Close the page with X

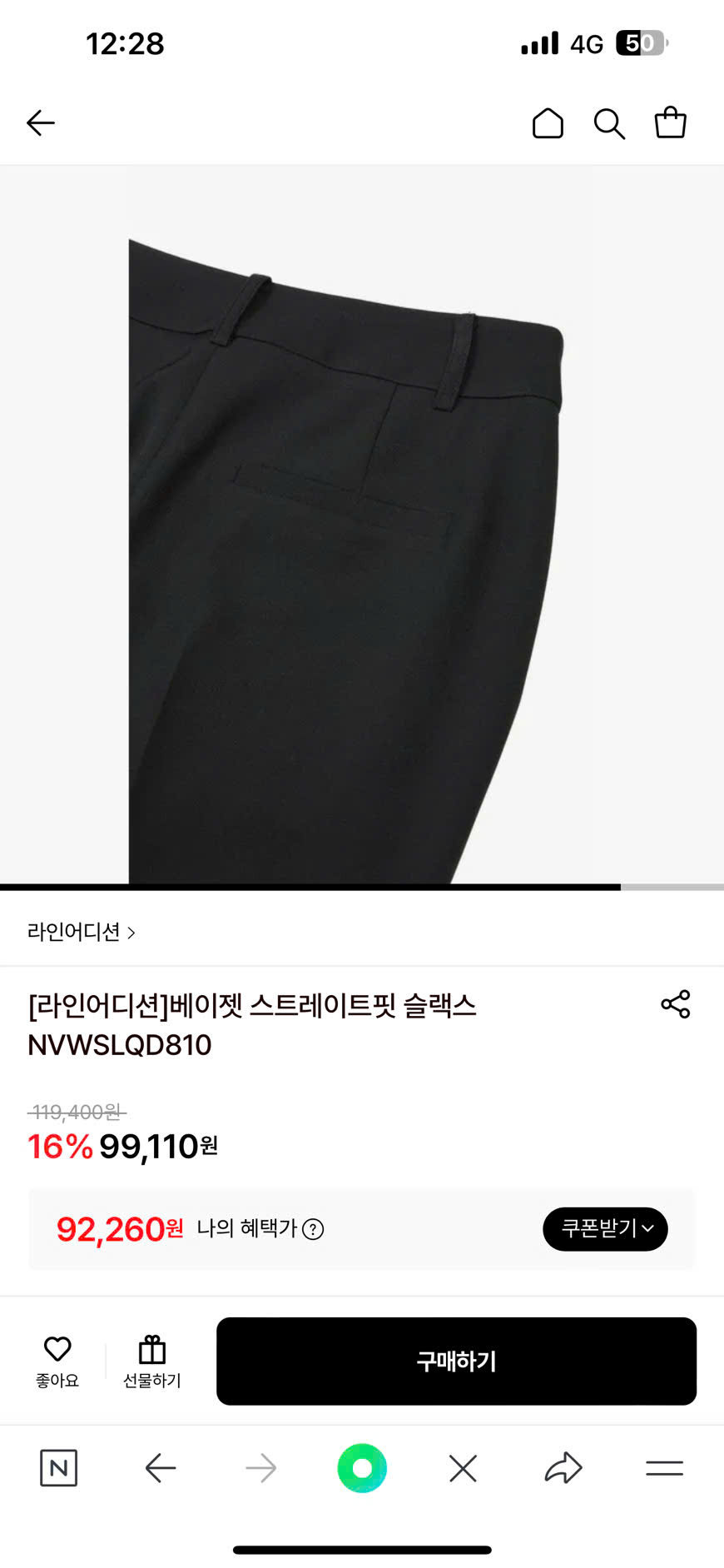[463, 1468]
